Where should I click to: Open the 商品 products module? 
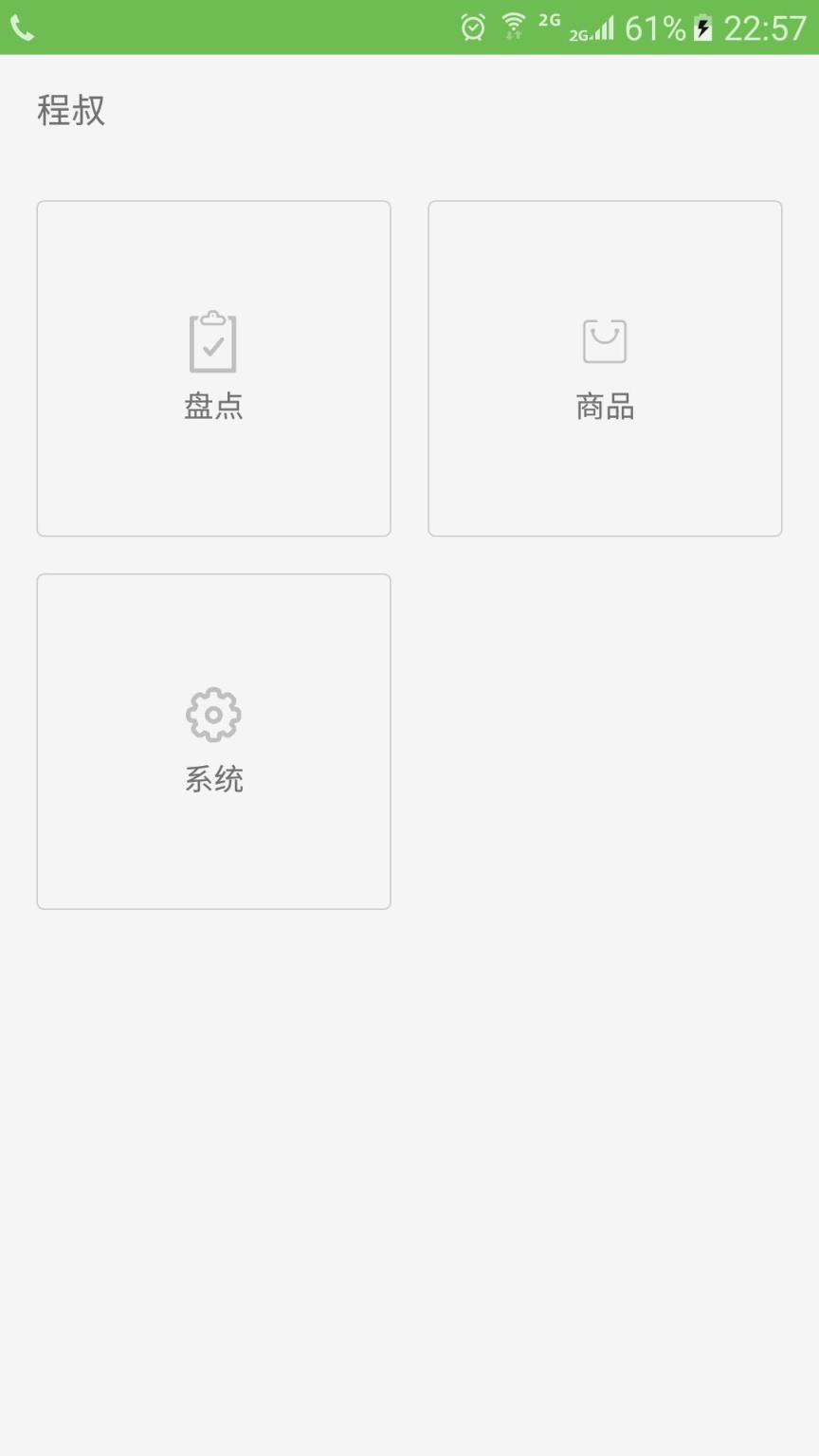coord(606,368)
